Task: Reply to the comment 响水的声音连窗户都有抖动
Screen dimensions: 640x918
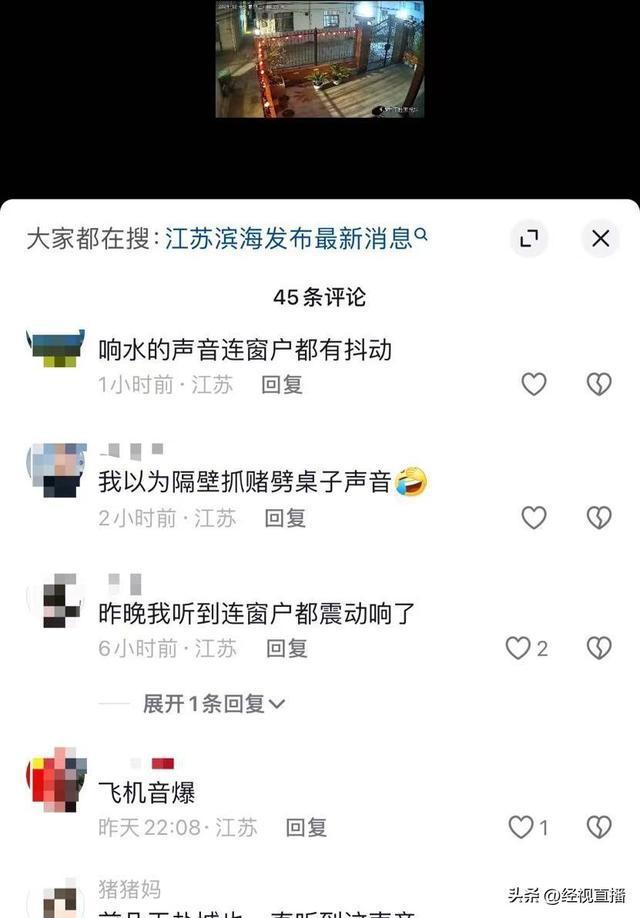Action: coord(282,385)
